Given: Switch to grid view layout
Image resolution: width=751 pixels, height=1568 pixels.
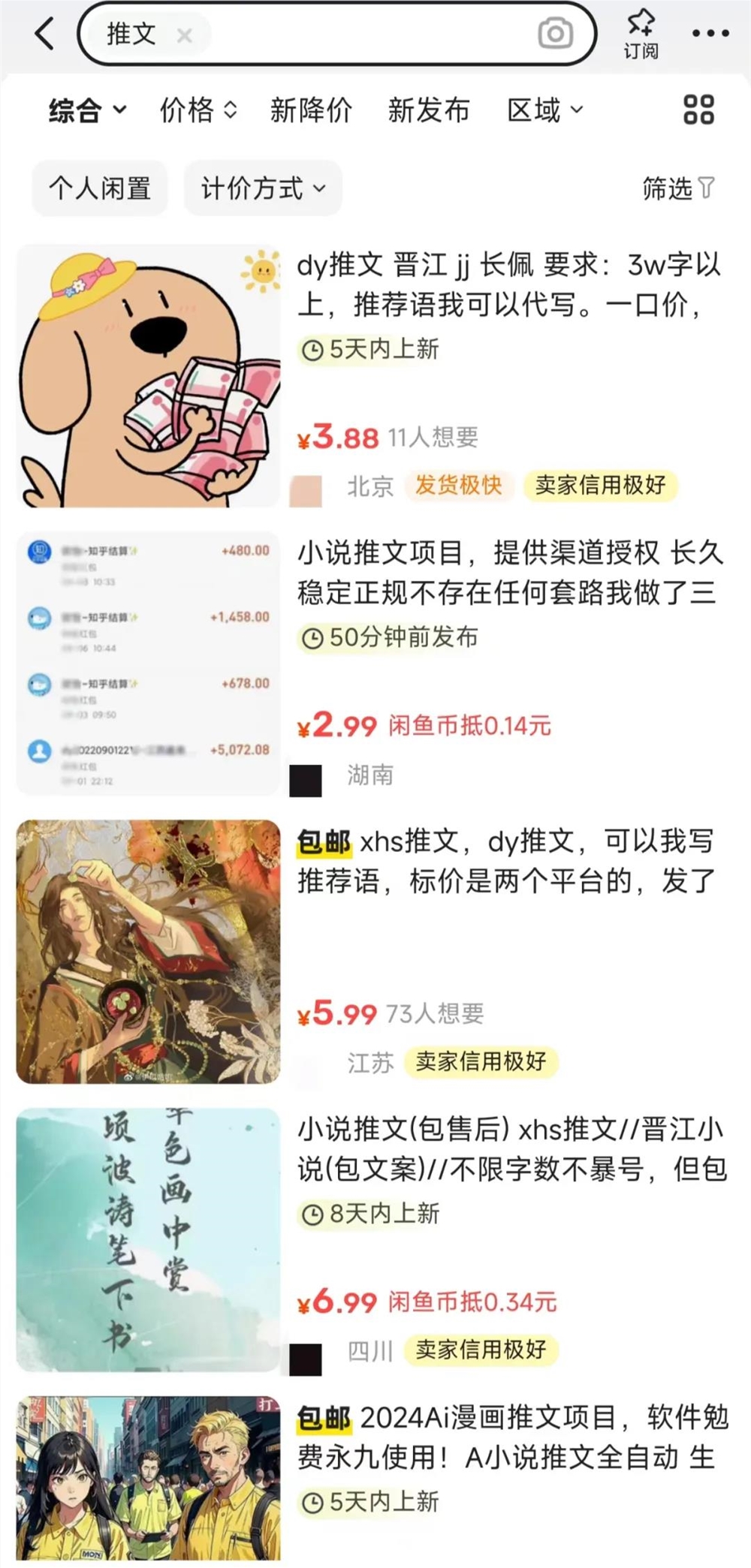Looking at the screenshot, I should click(699, 110).
